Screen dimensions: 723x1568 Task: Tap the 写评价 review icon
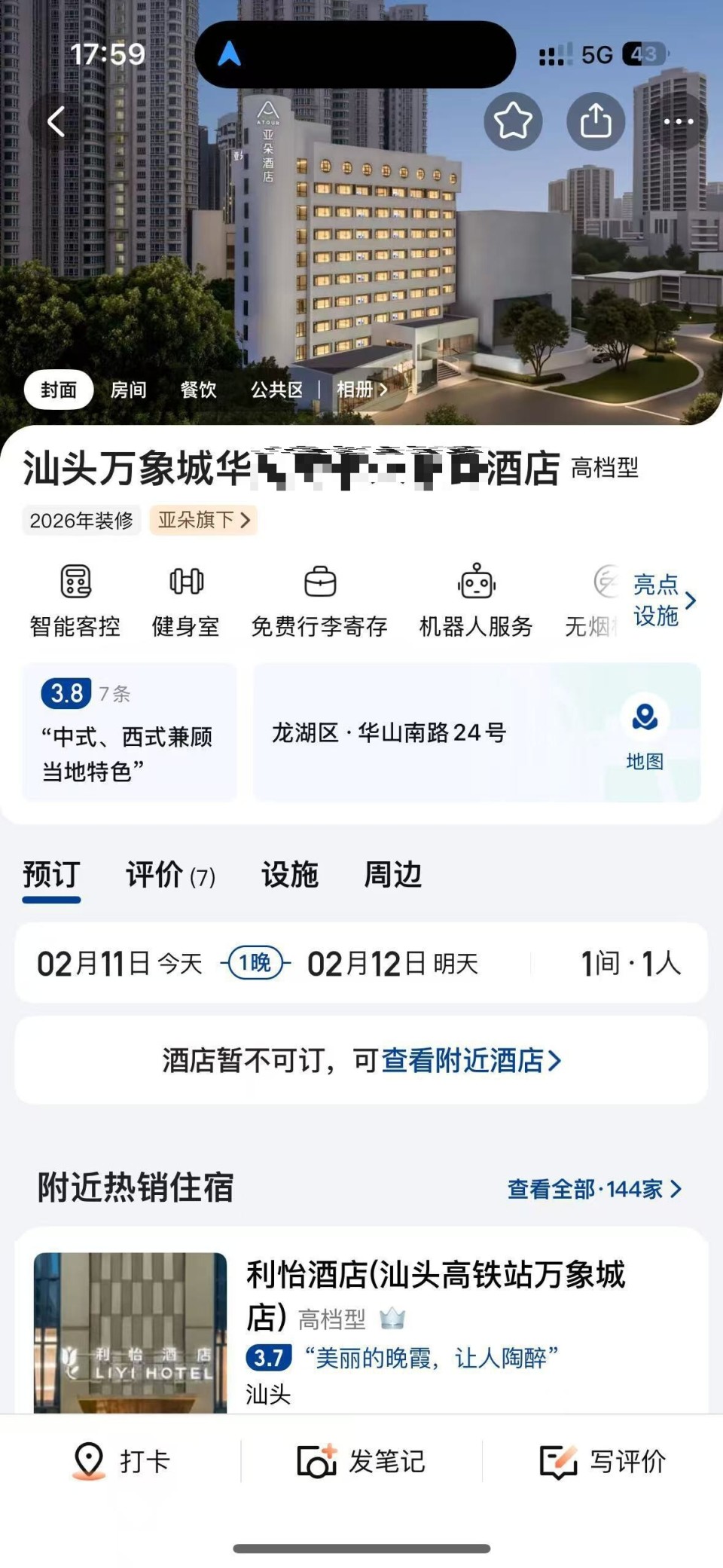[558, 1460]
